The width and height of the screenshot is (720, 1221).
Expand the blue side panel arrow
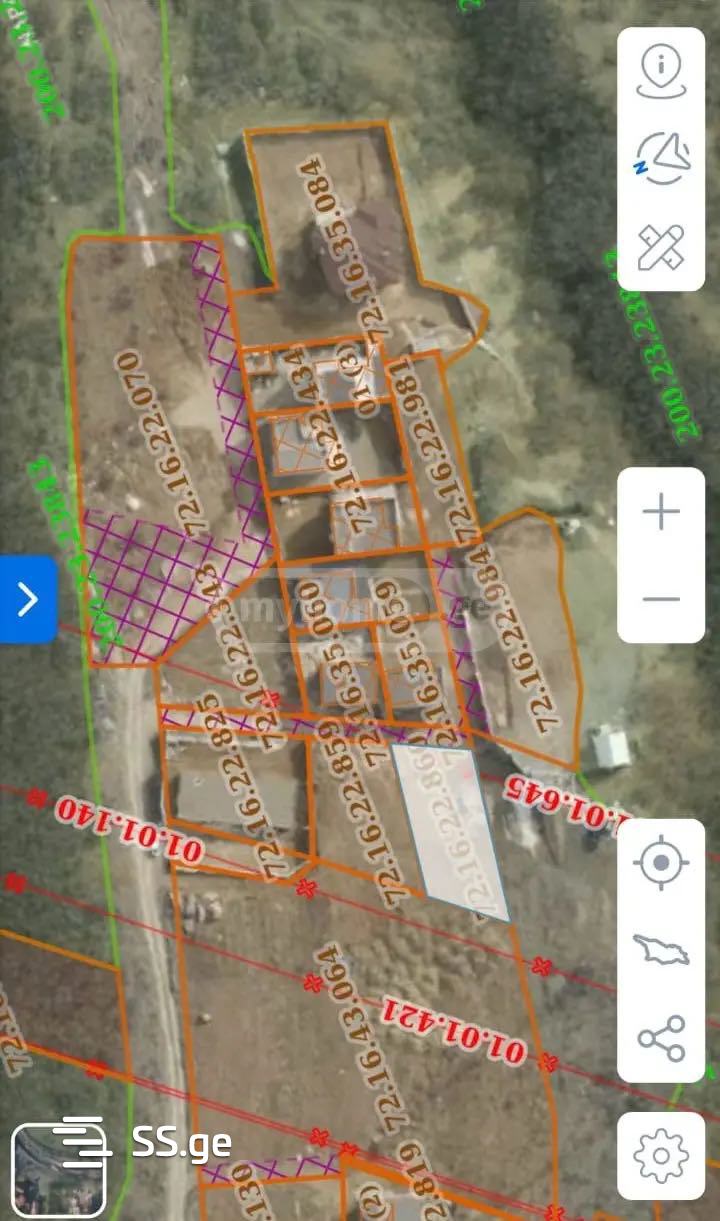[x=28, y=599]
